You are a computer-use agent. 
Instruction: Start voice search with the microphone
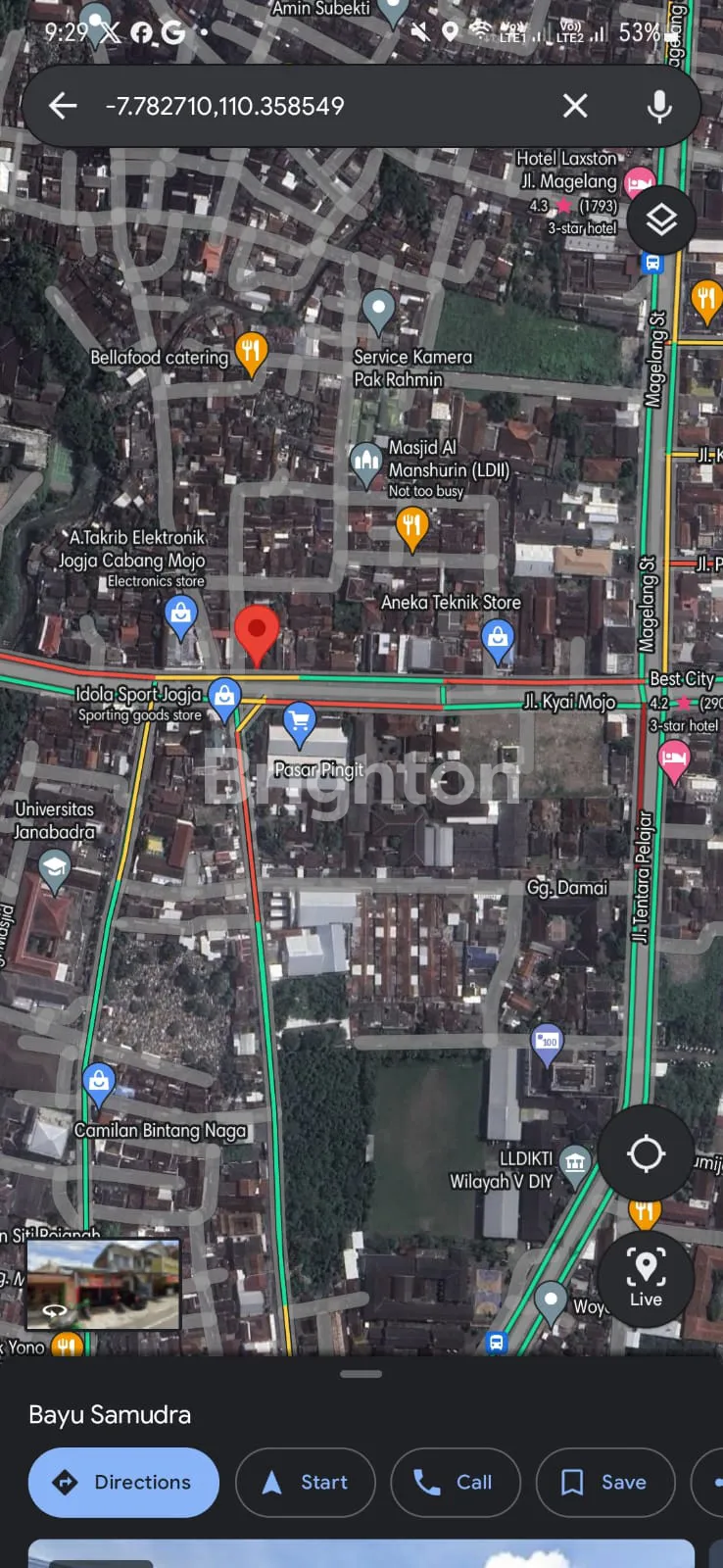pos(659,106)
